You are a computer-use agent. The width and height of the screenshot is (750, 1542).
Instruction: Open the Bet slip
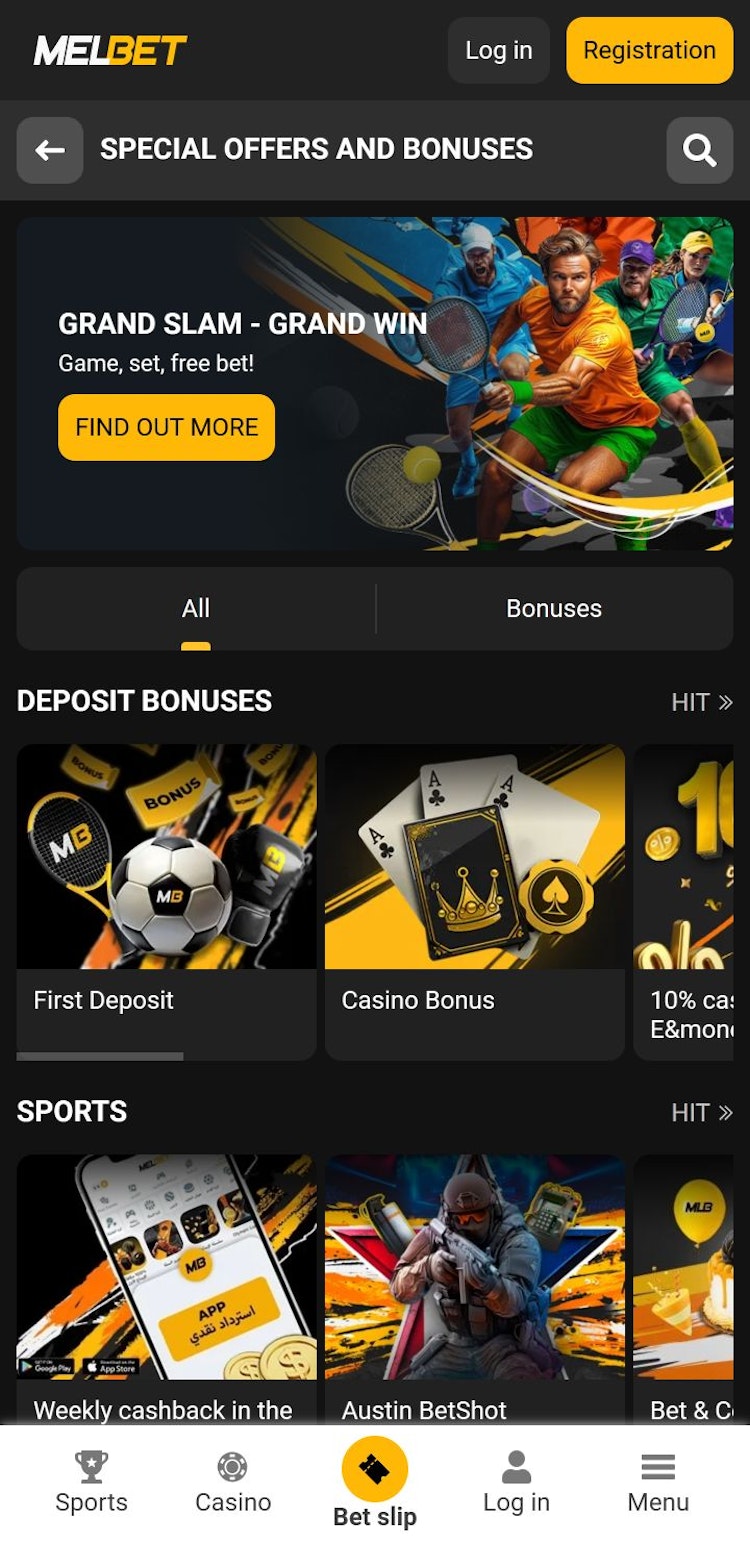click(x=374, y=1482)
